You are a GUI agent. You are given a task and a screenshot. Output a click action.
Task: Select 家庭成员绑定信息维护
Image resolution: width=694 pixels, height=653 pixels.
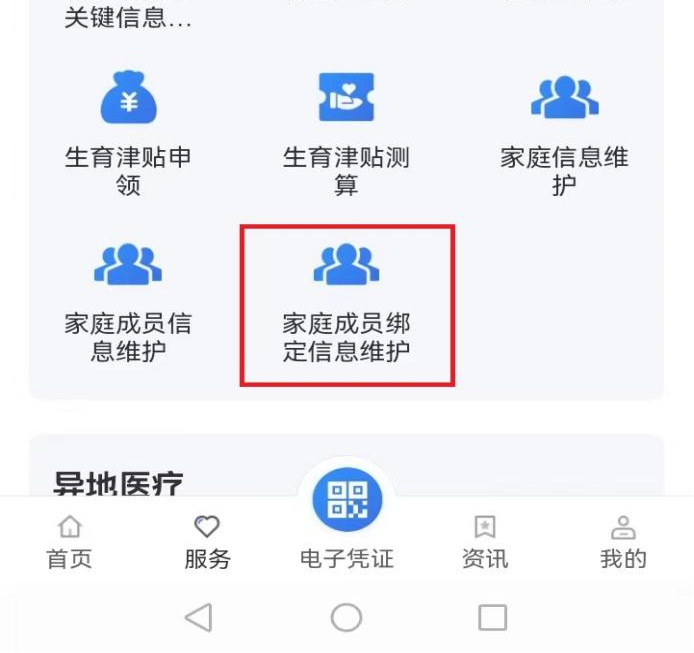(346, 300)
